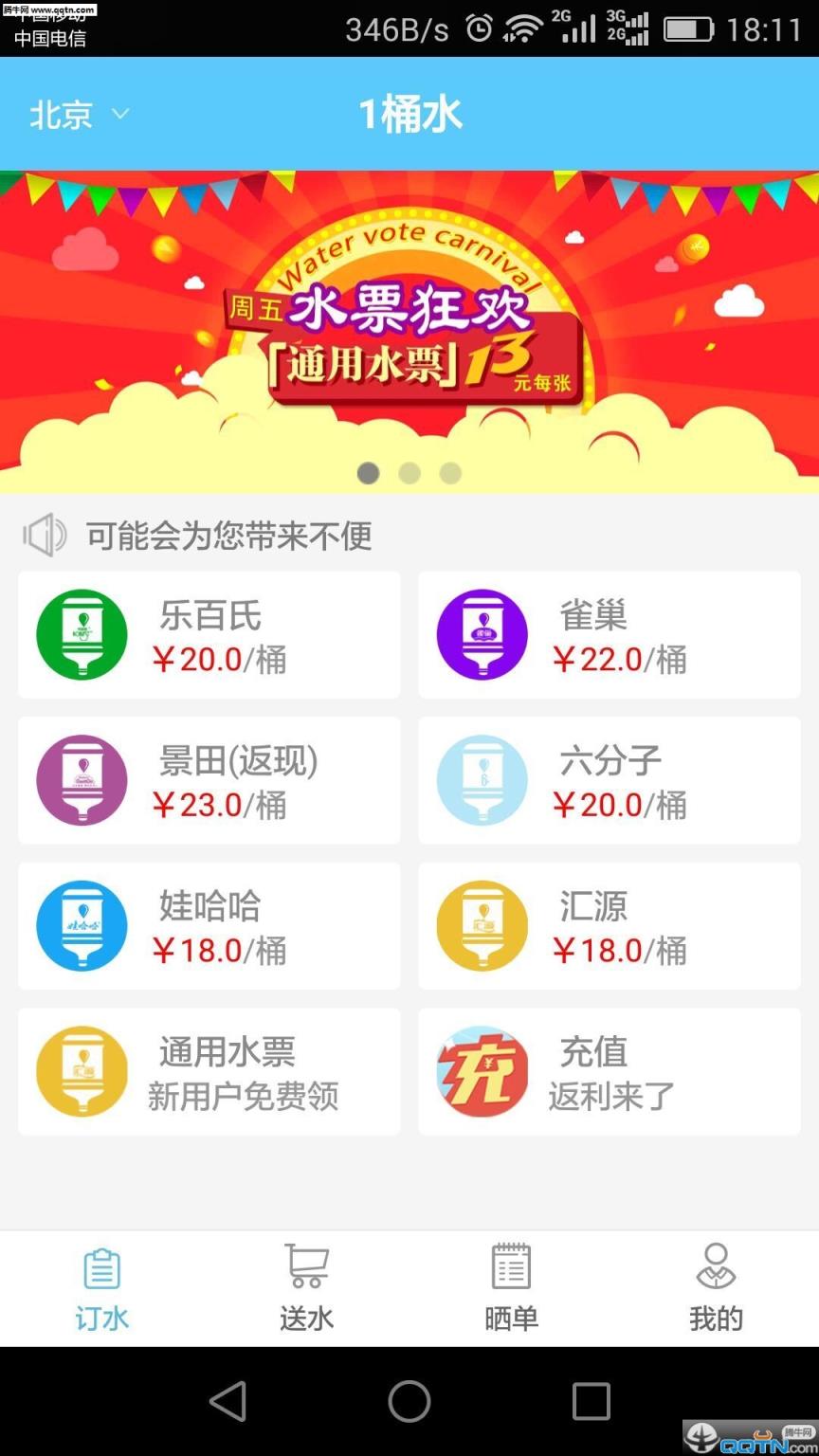The height and width of the screenshot is (1456, 819).
Task: Select the 娃哈哈 brand bottle icon
Action: pos(82,925)
